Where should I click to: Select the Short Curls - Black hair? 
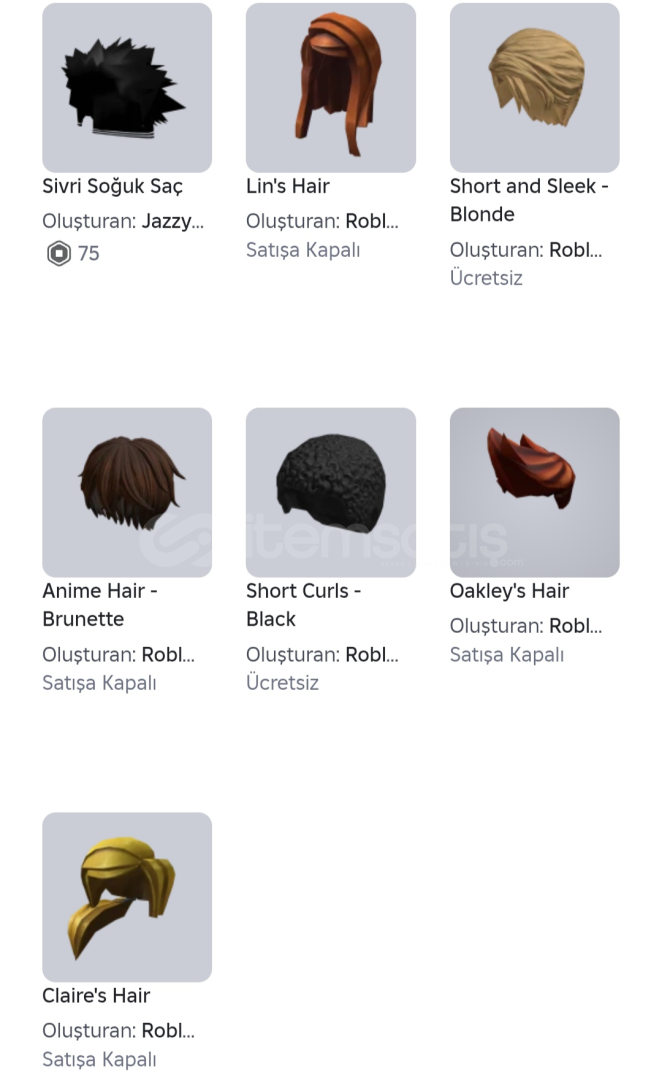[x=331, y=492]
